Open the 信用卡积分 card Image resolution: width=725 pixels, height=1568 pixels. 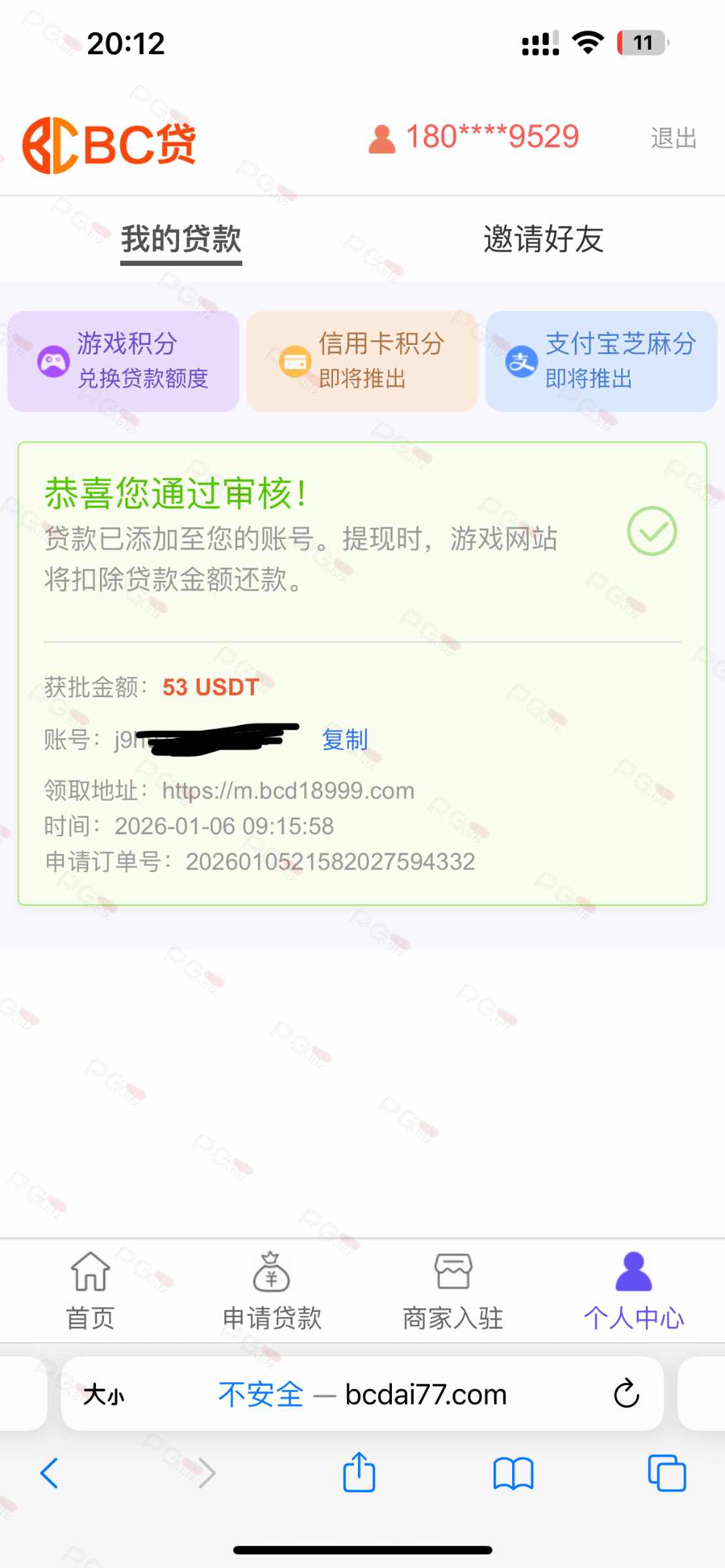pos(362,361)
